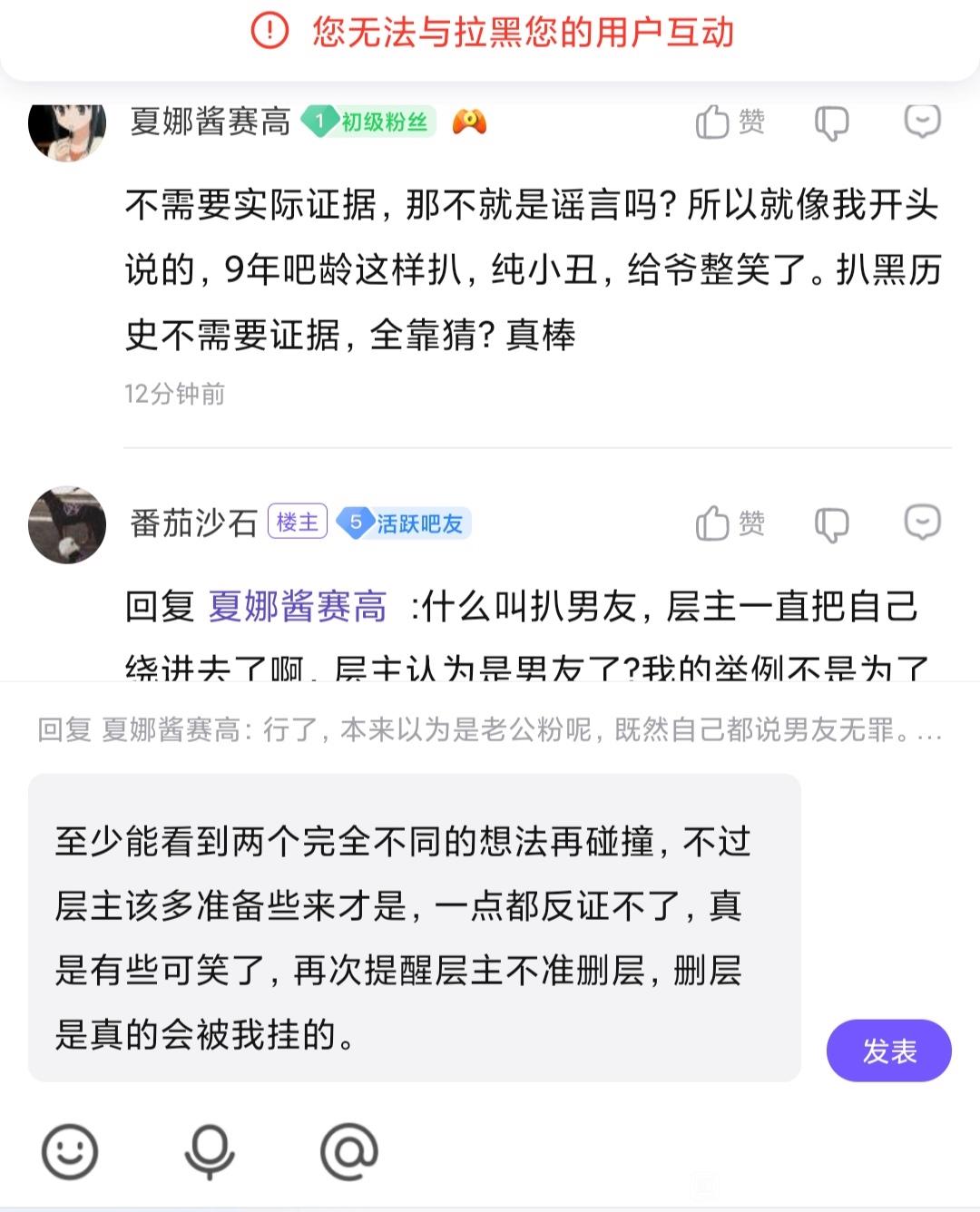This screenshot has height=1212, width=980.
Task: Open reply bubble on 番茄沙石's comment
Action: (x=922, y=523)
